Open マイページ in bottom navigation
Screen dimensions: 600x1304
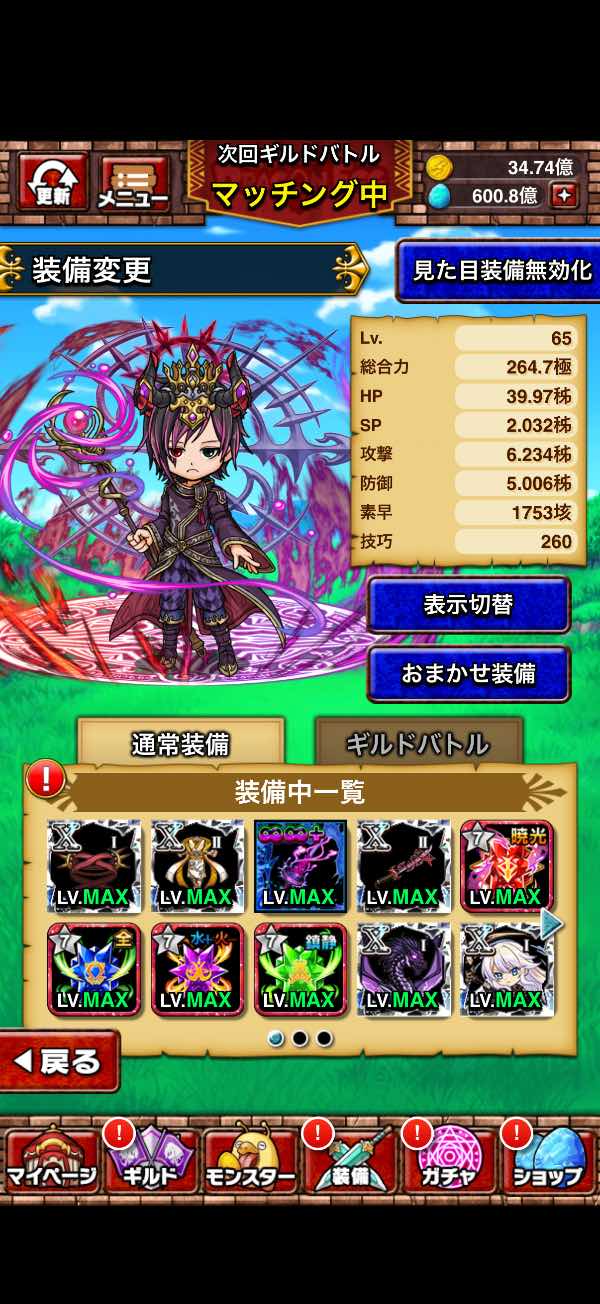(50, 1161)
